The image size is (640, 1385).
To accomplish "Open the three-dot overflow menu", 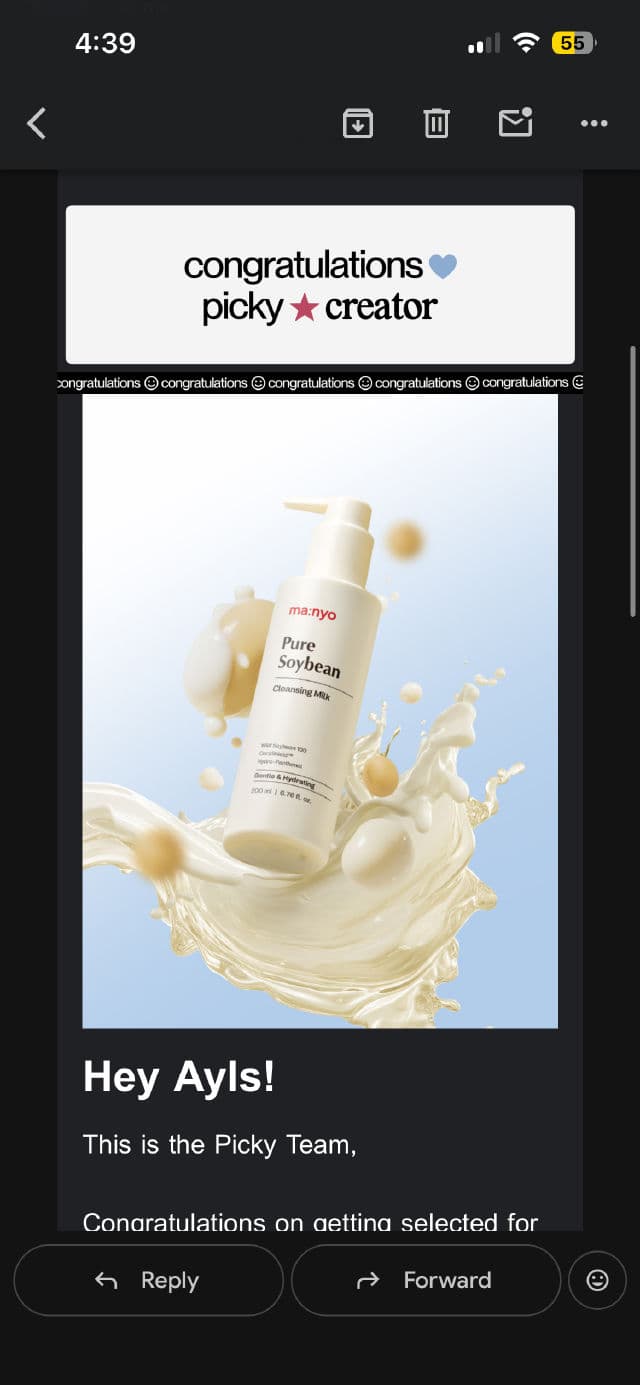I will (x=594, y=123).
